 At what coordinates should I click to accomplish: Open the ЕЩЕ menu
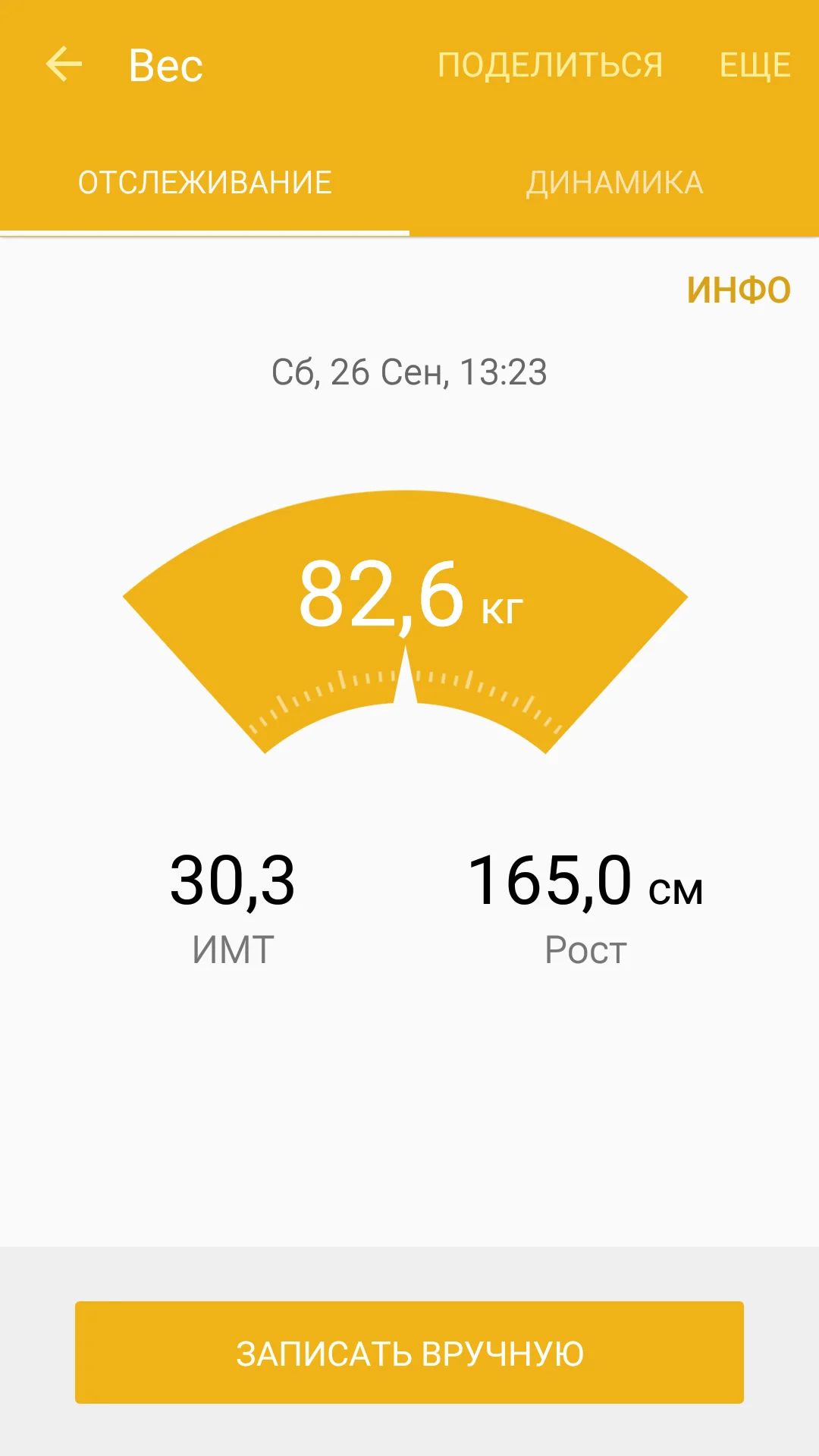[x=755, y=65]
